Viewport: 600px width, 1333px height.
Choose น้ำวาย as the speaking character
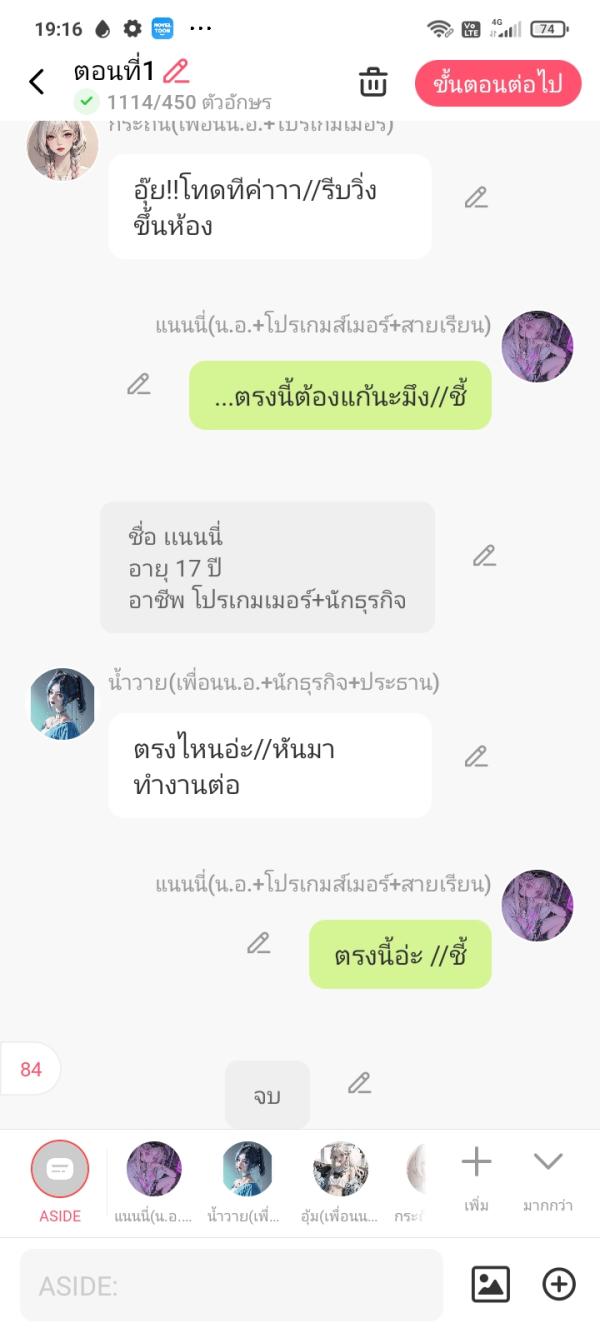tap(247, 1169)
